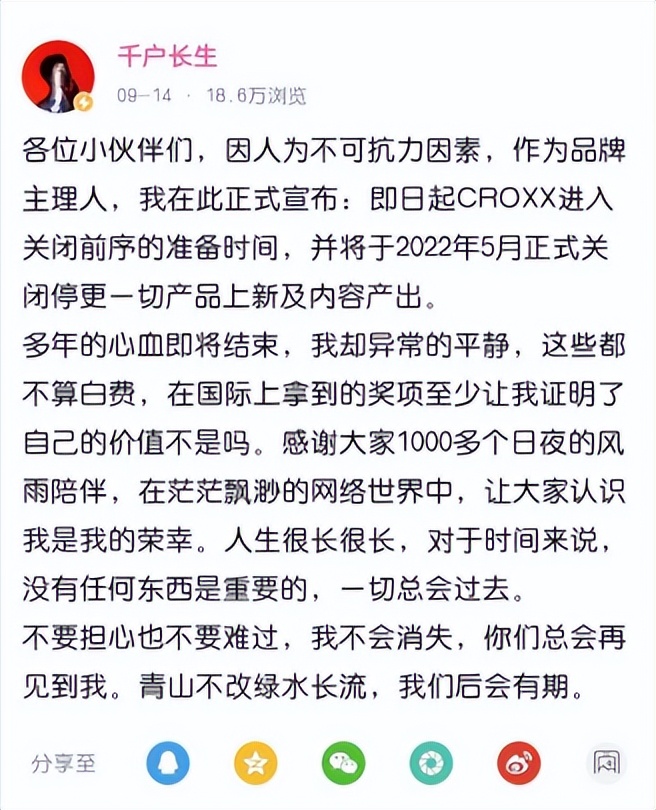Share this post to Weibo
This screenshot has width=656, height=810.
pos(518,765)
